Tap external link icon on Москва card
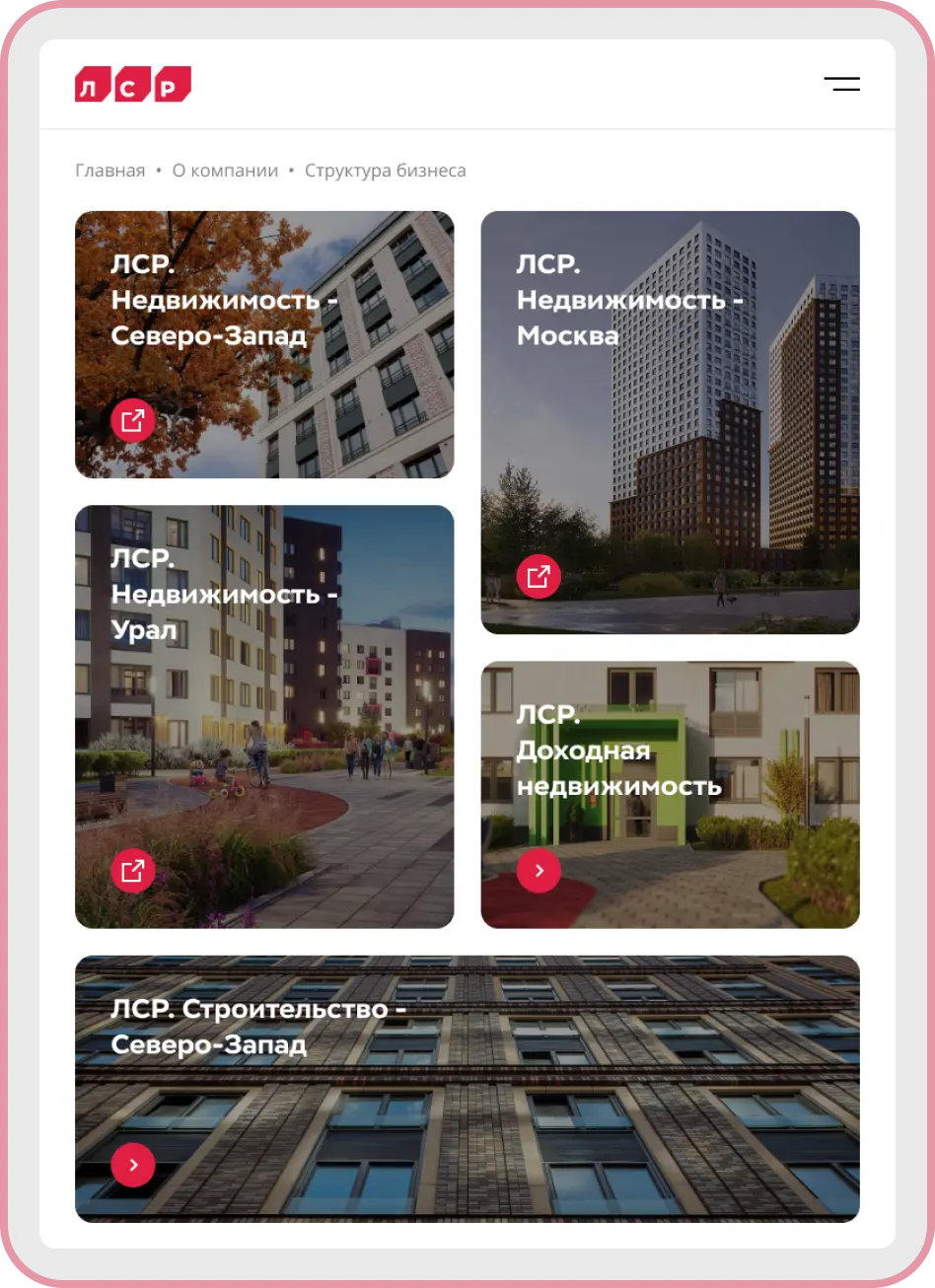935x1288 pixels. (539, 577)
